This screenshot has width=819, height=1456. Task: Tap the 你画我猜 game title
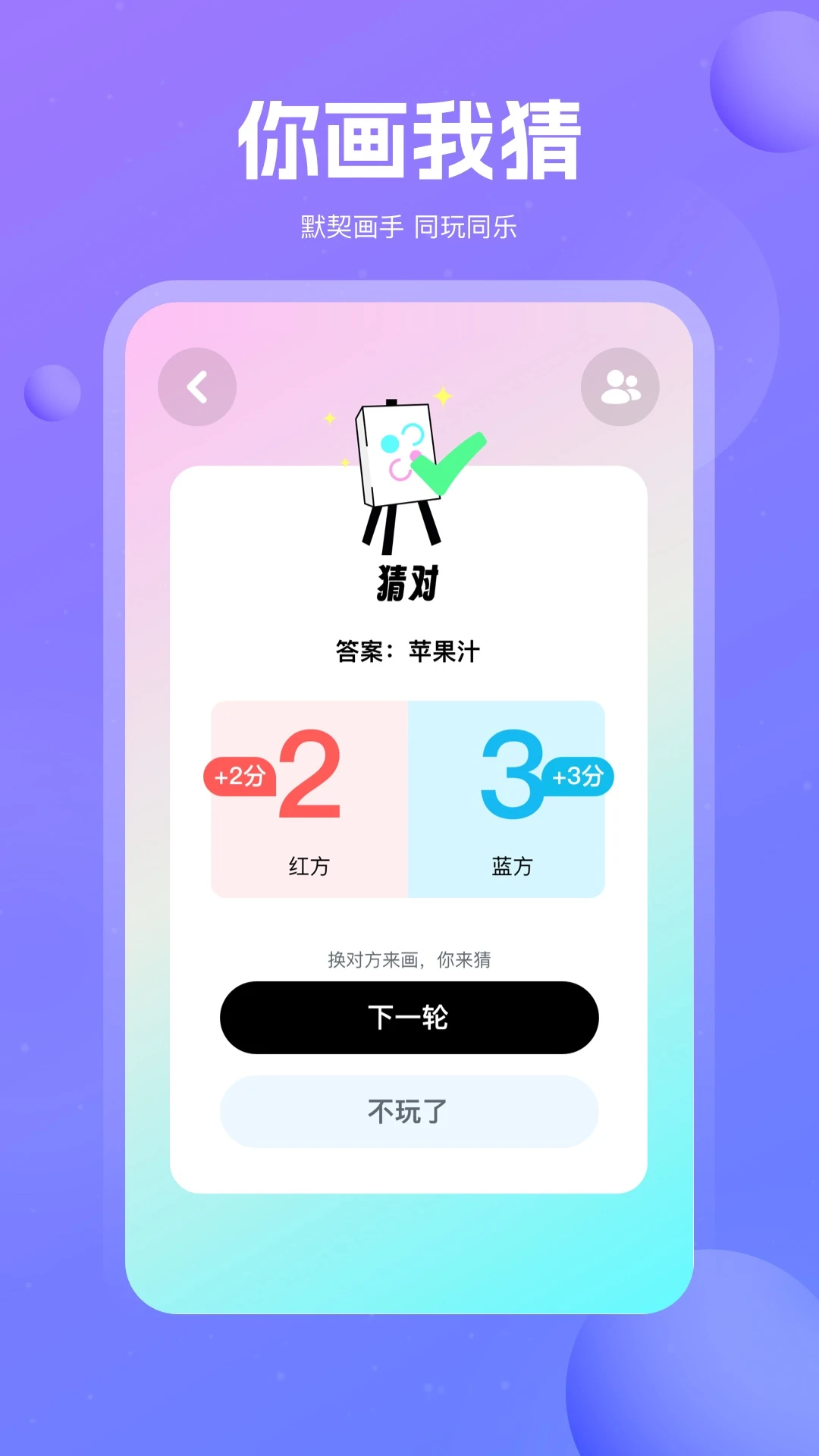pos(408,140)
